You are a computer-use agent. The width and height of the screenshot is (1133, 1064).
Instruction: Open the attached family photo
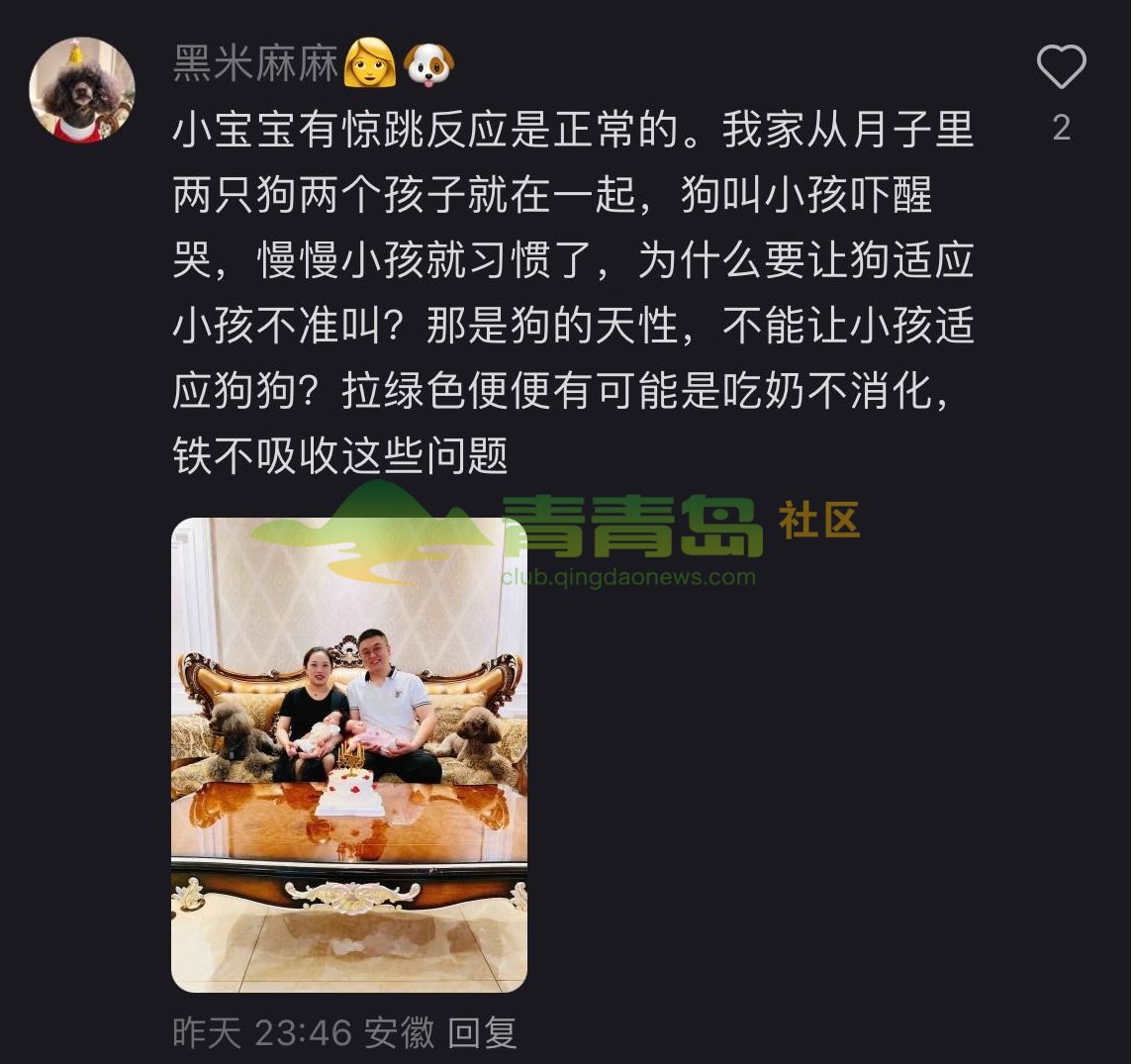[349, 754]
